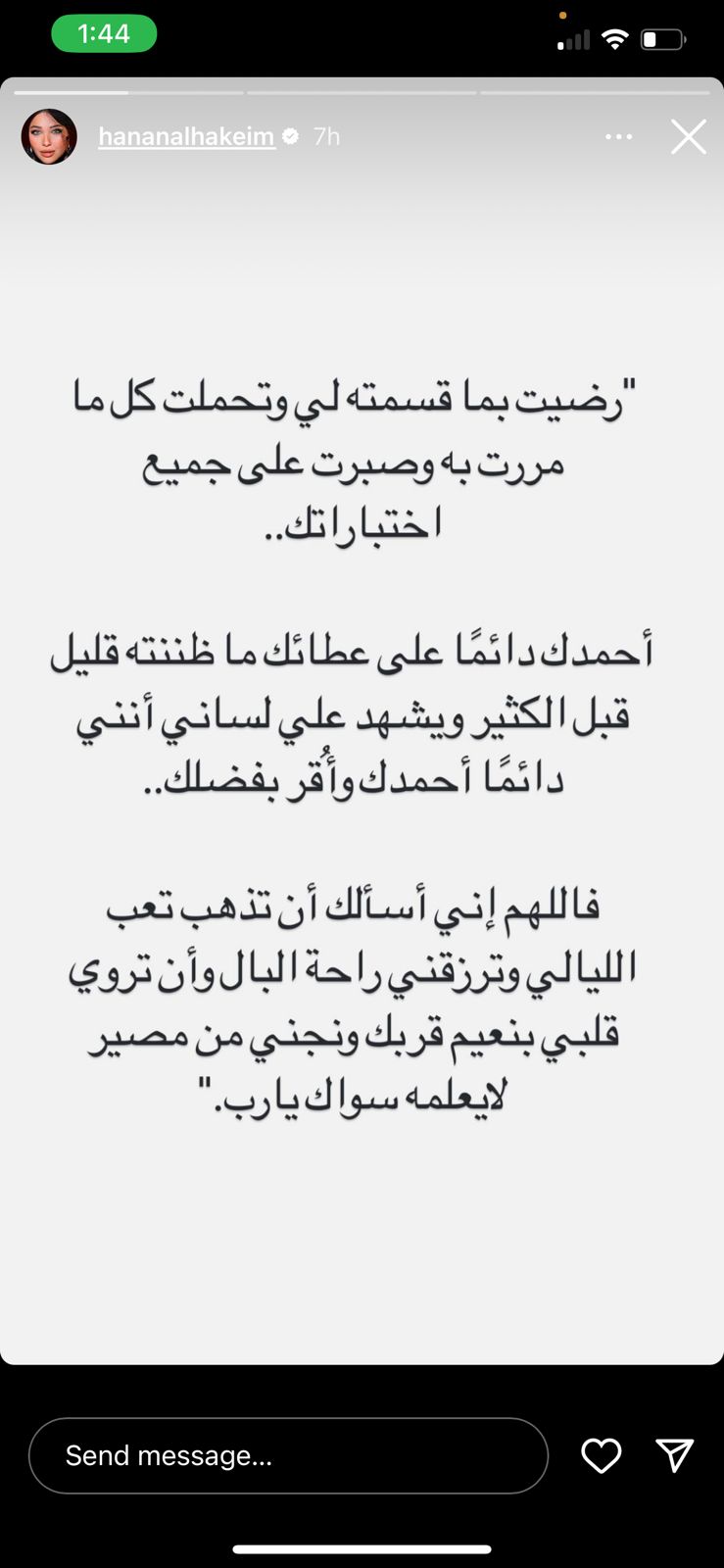Share the story via paper plane icon
The height and width of the screenshot is (1568, 724).
tap(675, 1455)
